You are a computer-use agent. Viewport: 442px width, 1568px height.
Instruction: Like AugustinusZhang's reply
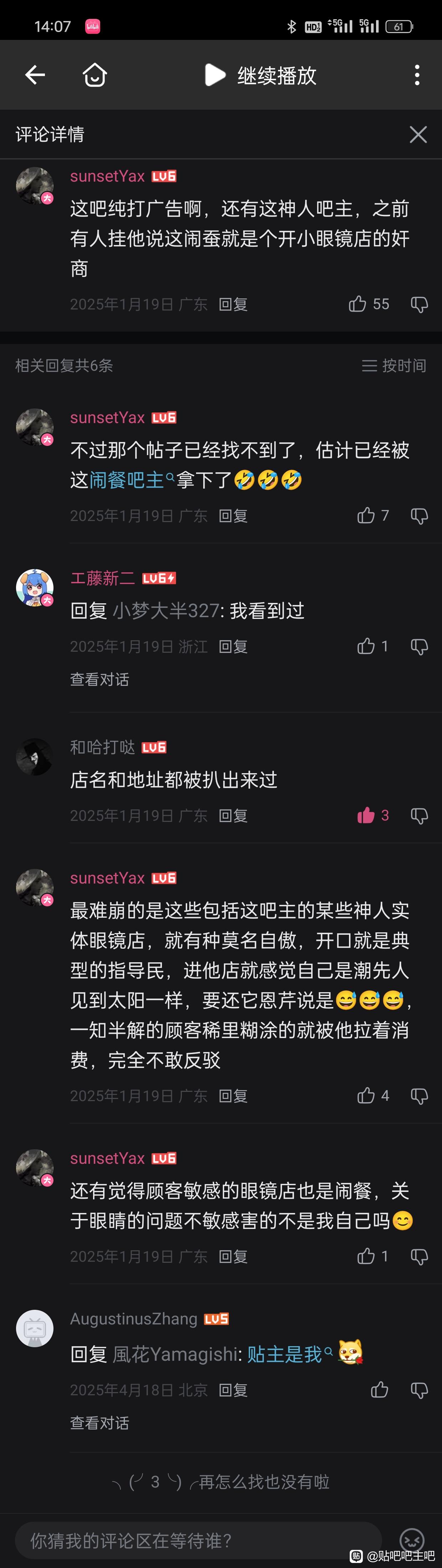click(x=379, y=1390)
